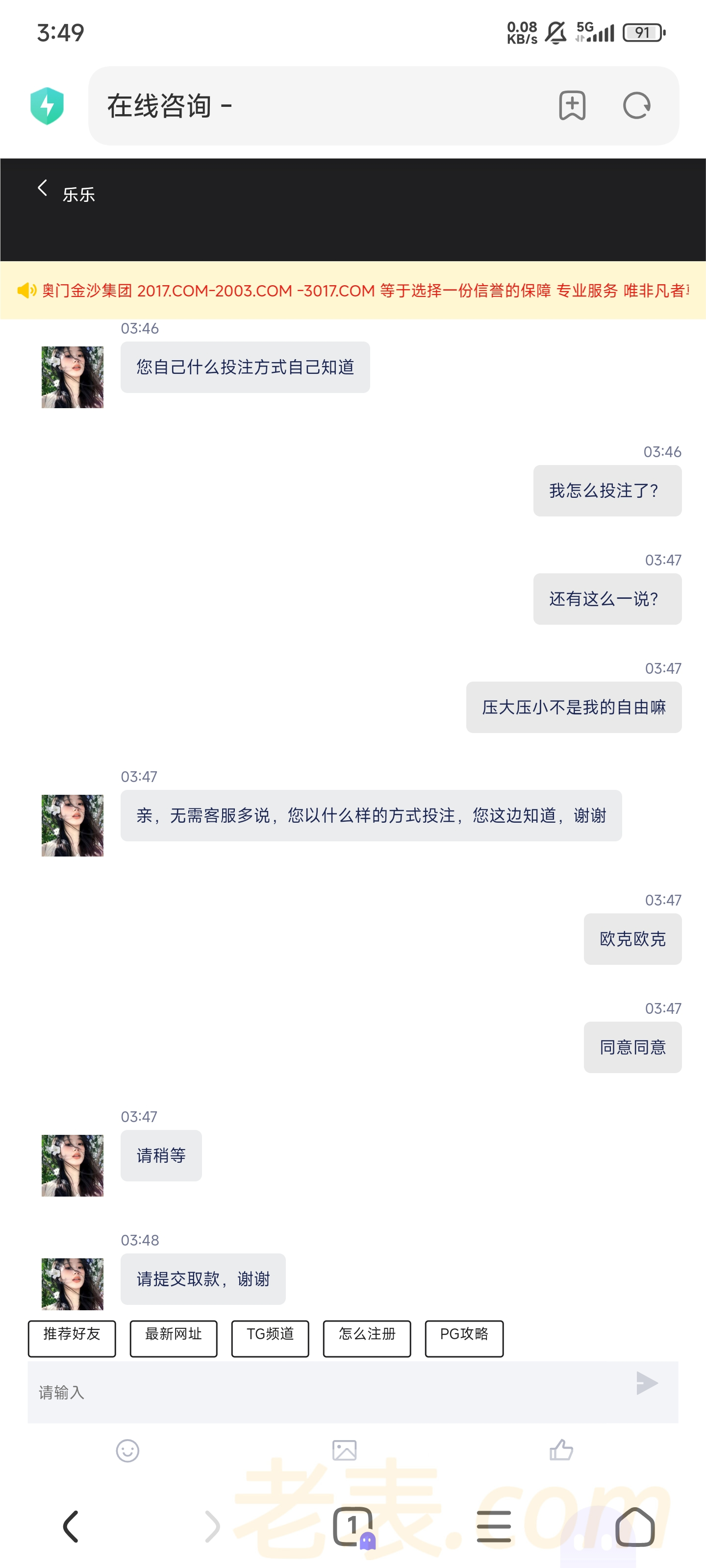706x1568 pixels.
Task: Send the message with the arrow icon
Action: click(x=646, y=1383)
